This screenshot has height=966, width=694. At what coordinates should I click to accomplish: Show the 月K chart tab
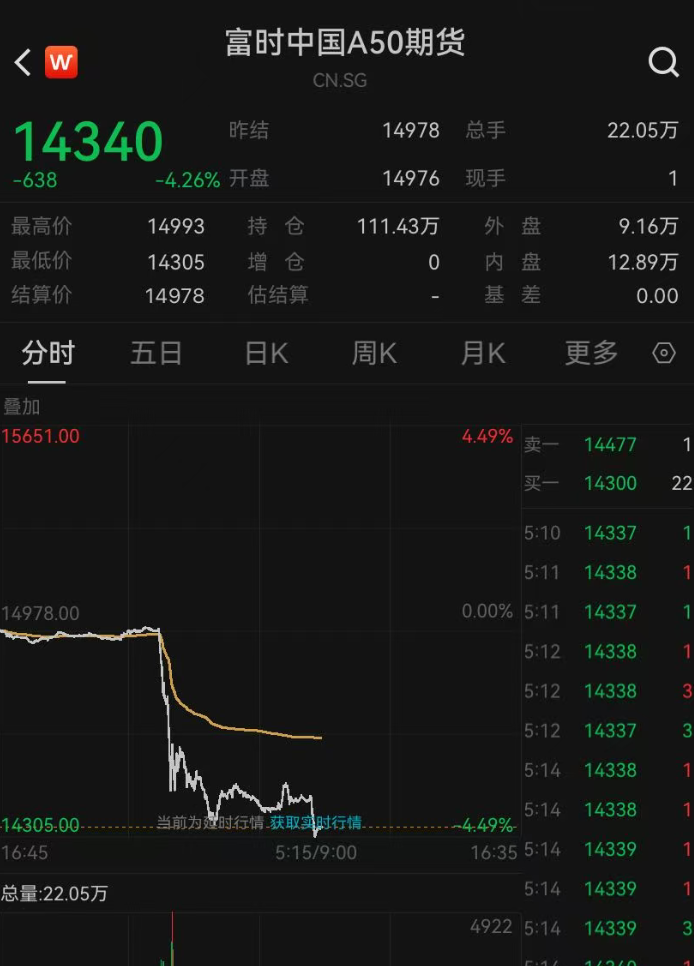point(483,353)
